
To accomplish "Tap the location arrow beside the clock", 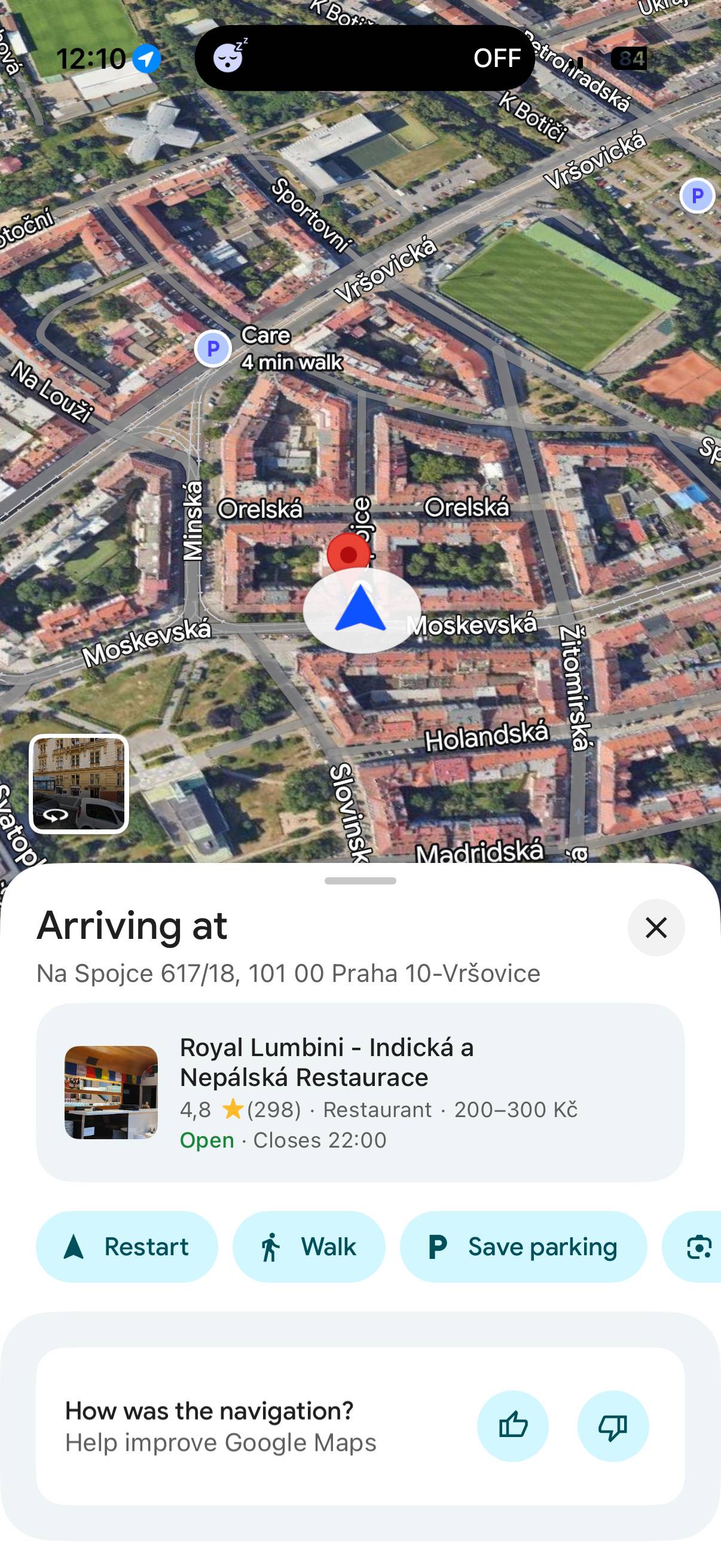I will pyautogui.click(x=146, y=57).
